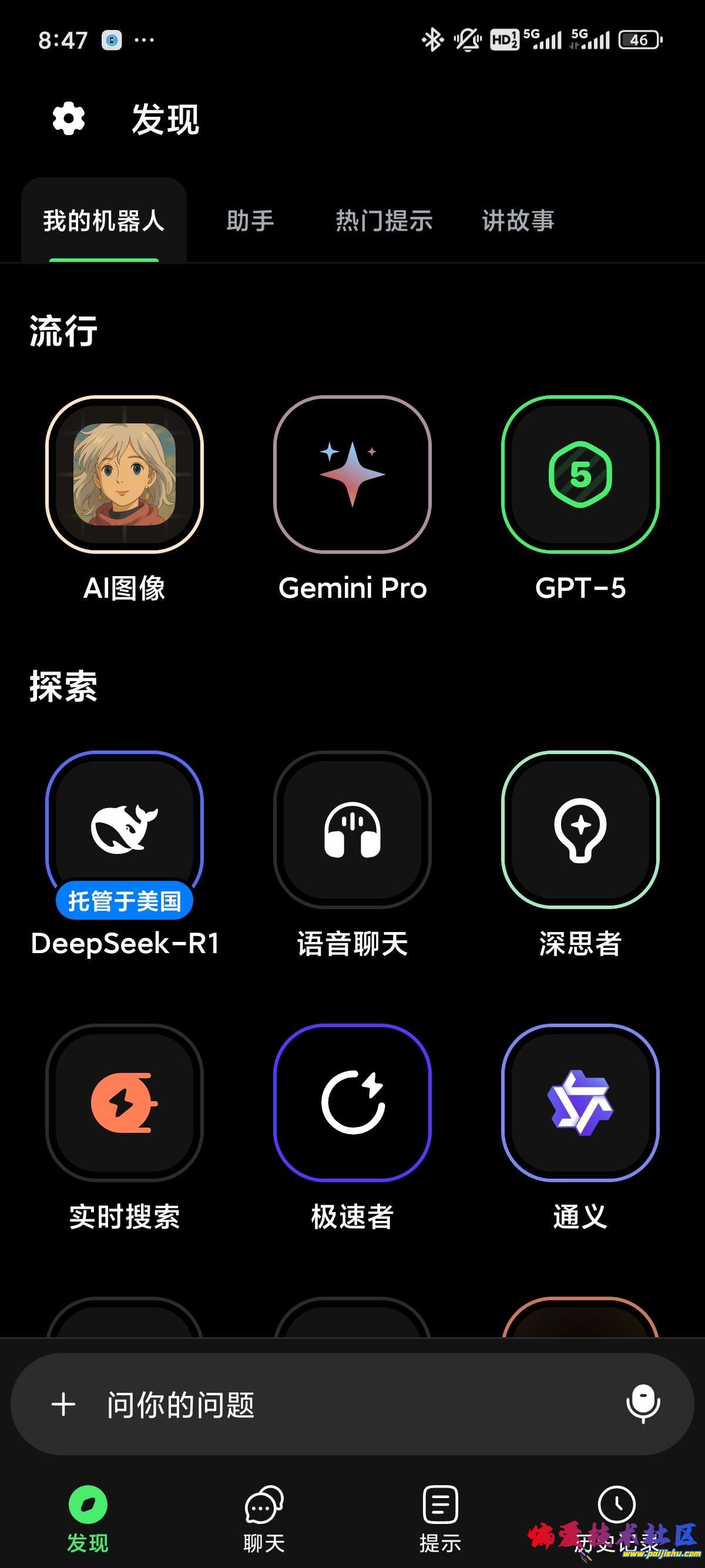Start 语音聊天 voice chat
The image size is (705, 1568).
tap(352, 830)
